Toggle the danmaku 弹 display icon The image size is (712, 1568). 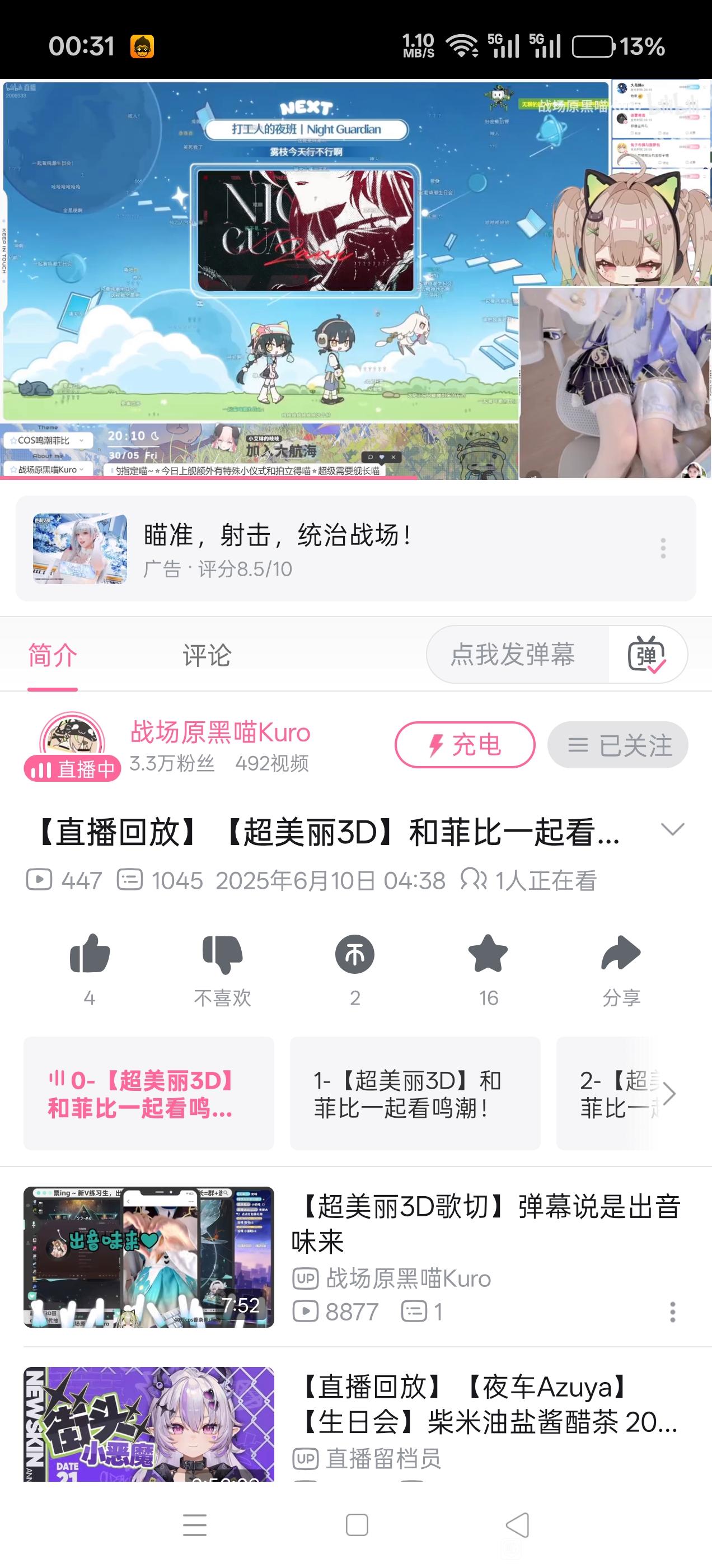[x=647, y=655]
